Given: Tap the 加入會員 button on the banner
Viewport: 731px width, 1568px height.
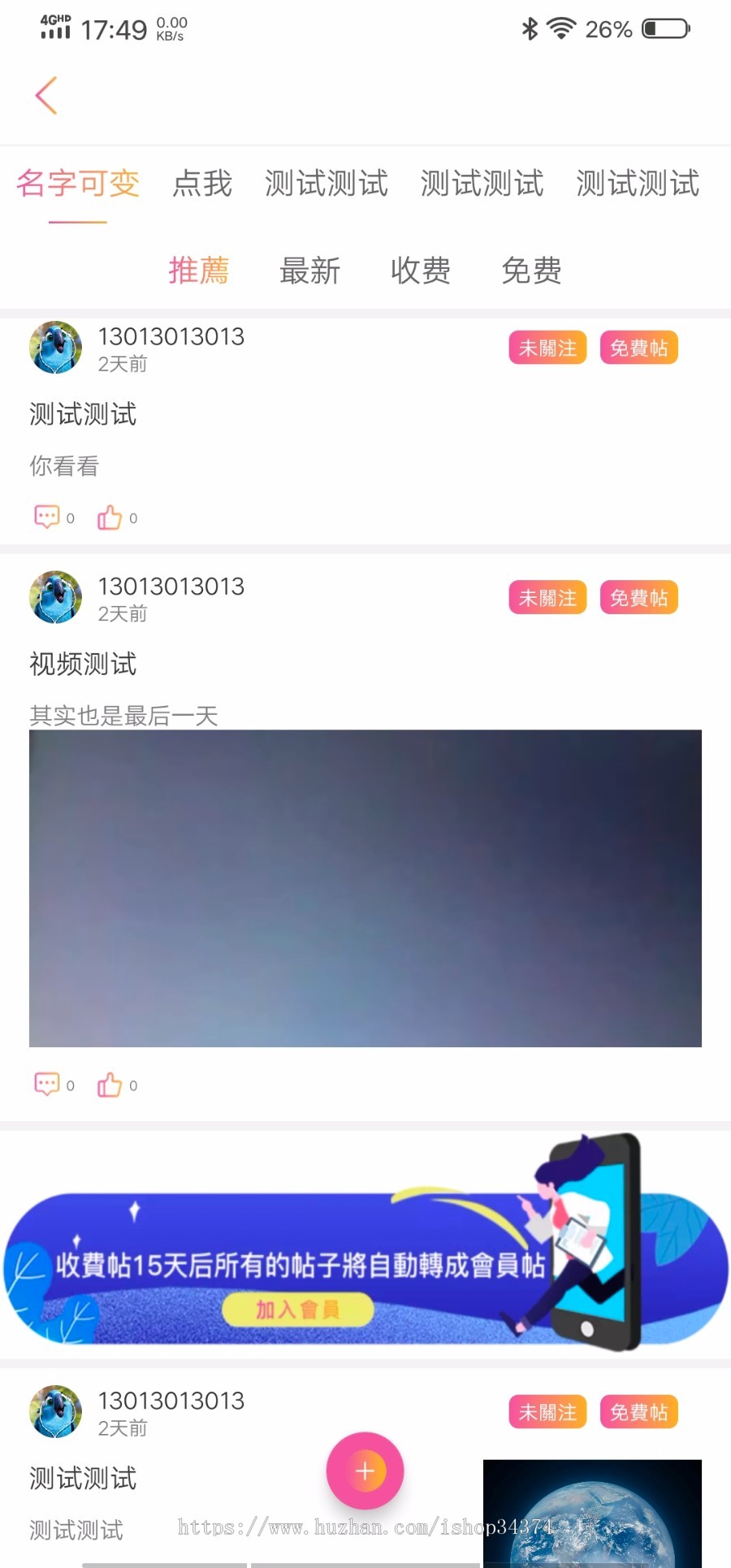Looking at the screenshot, I should pos(298,1310).
